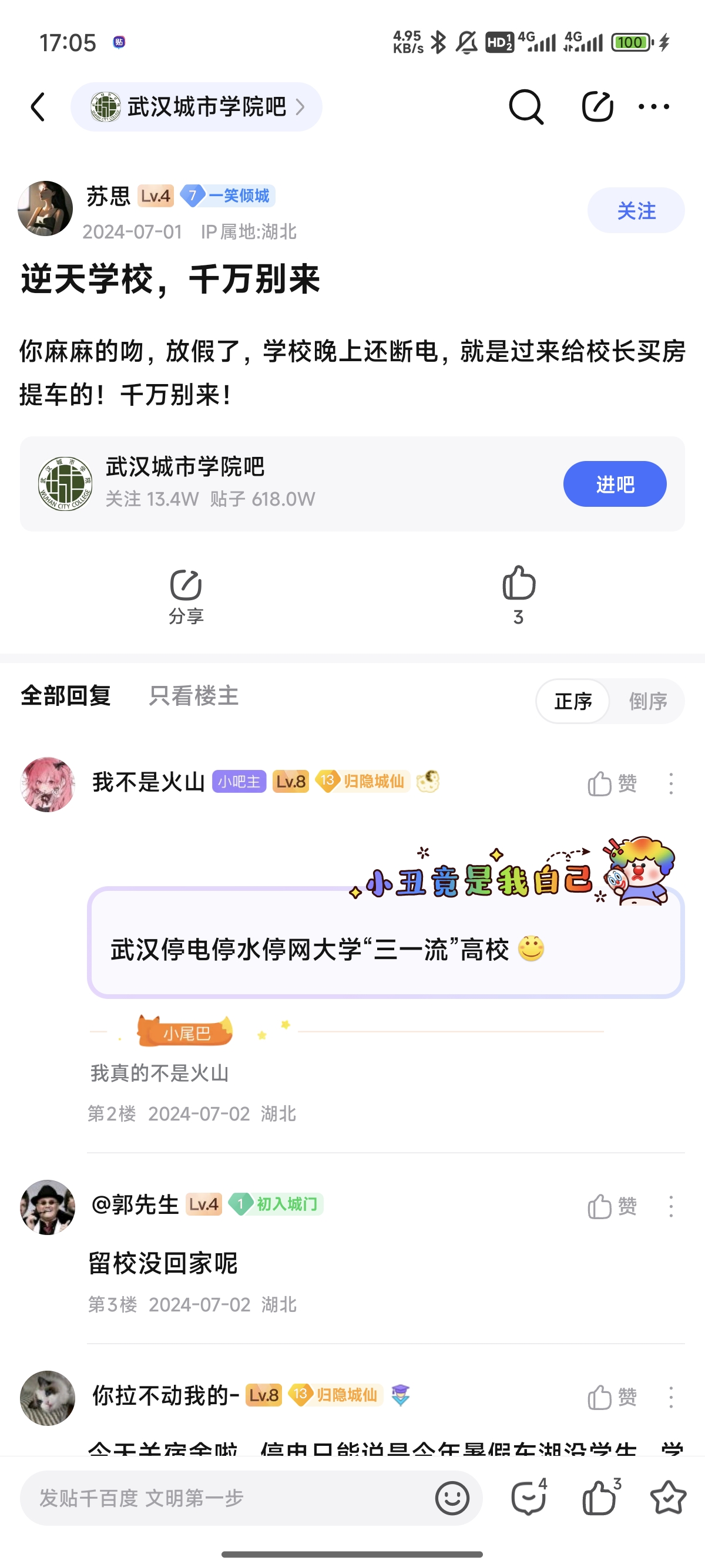Tap the 发贴千百度 reply input field

tap(225, 1498)
